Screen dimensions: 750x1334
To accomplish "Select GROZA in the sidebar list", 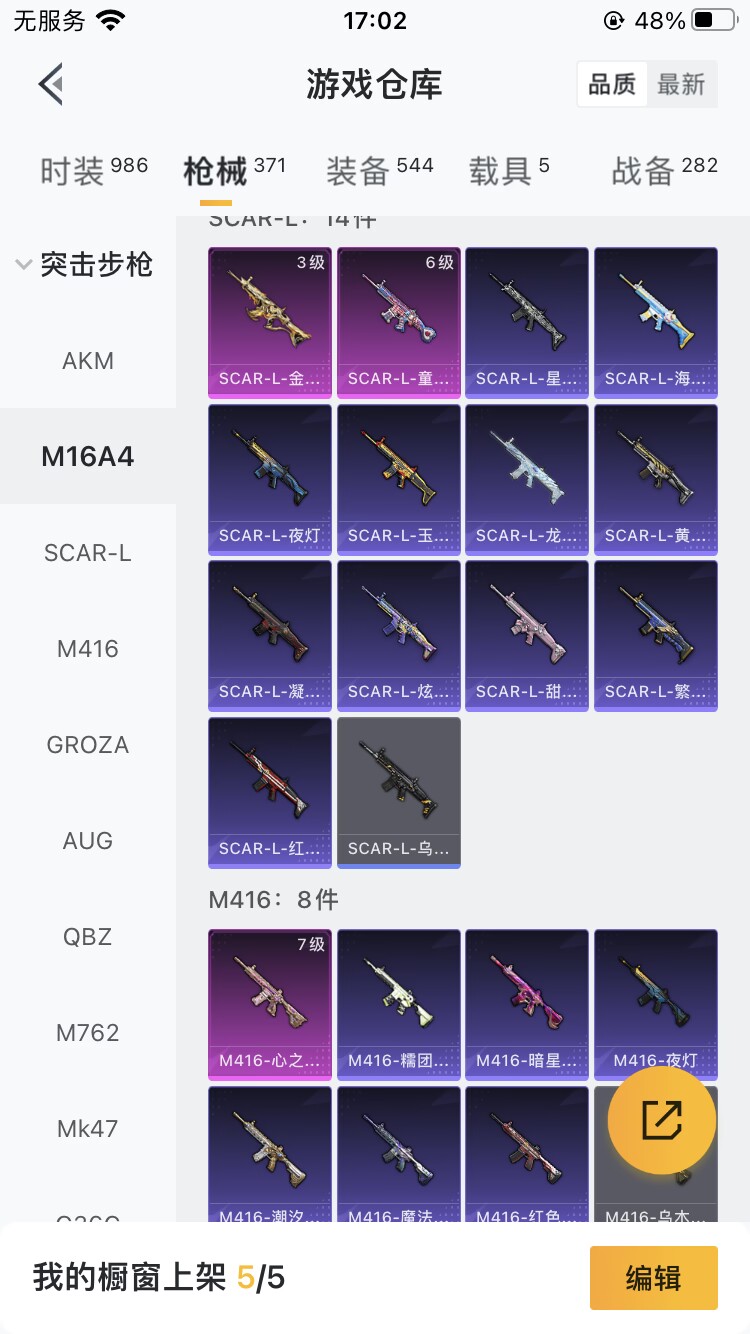I will coord(88,745).
